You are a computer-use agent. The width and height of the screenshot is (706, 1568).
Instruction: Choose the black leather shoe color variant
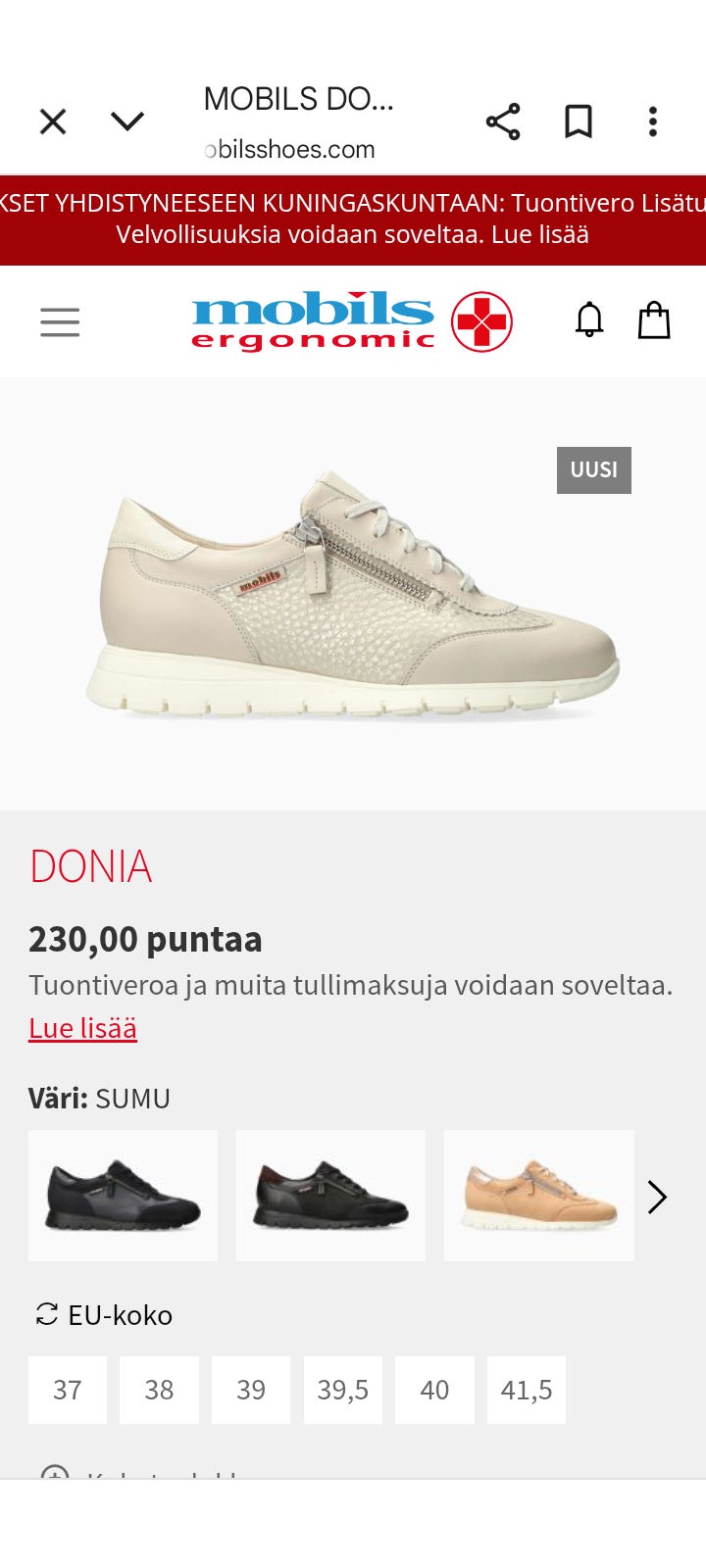tap(330, 1196)
